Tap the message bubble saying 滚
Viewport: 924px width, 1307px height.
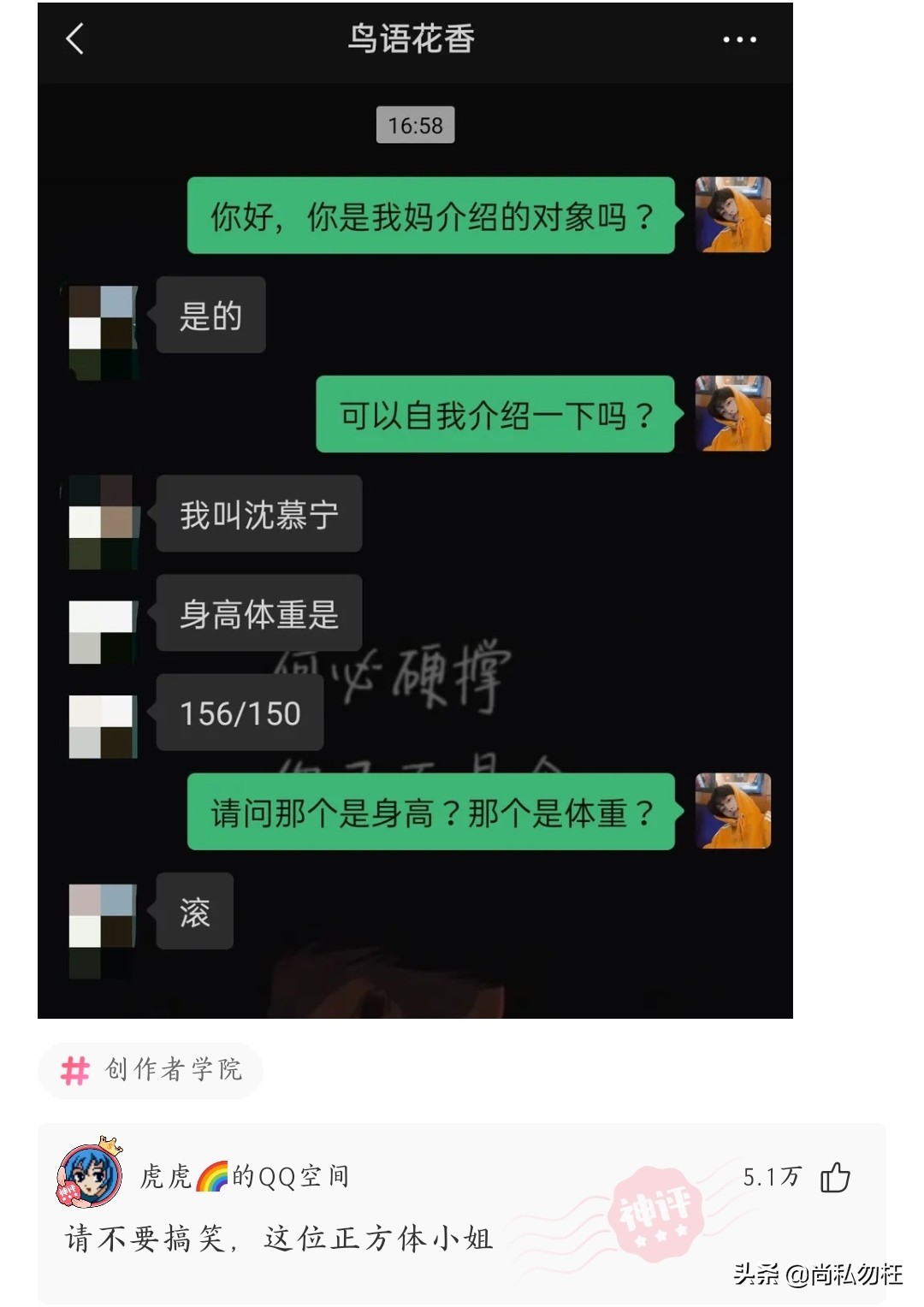[x=193, y=911]
